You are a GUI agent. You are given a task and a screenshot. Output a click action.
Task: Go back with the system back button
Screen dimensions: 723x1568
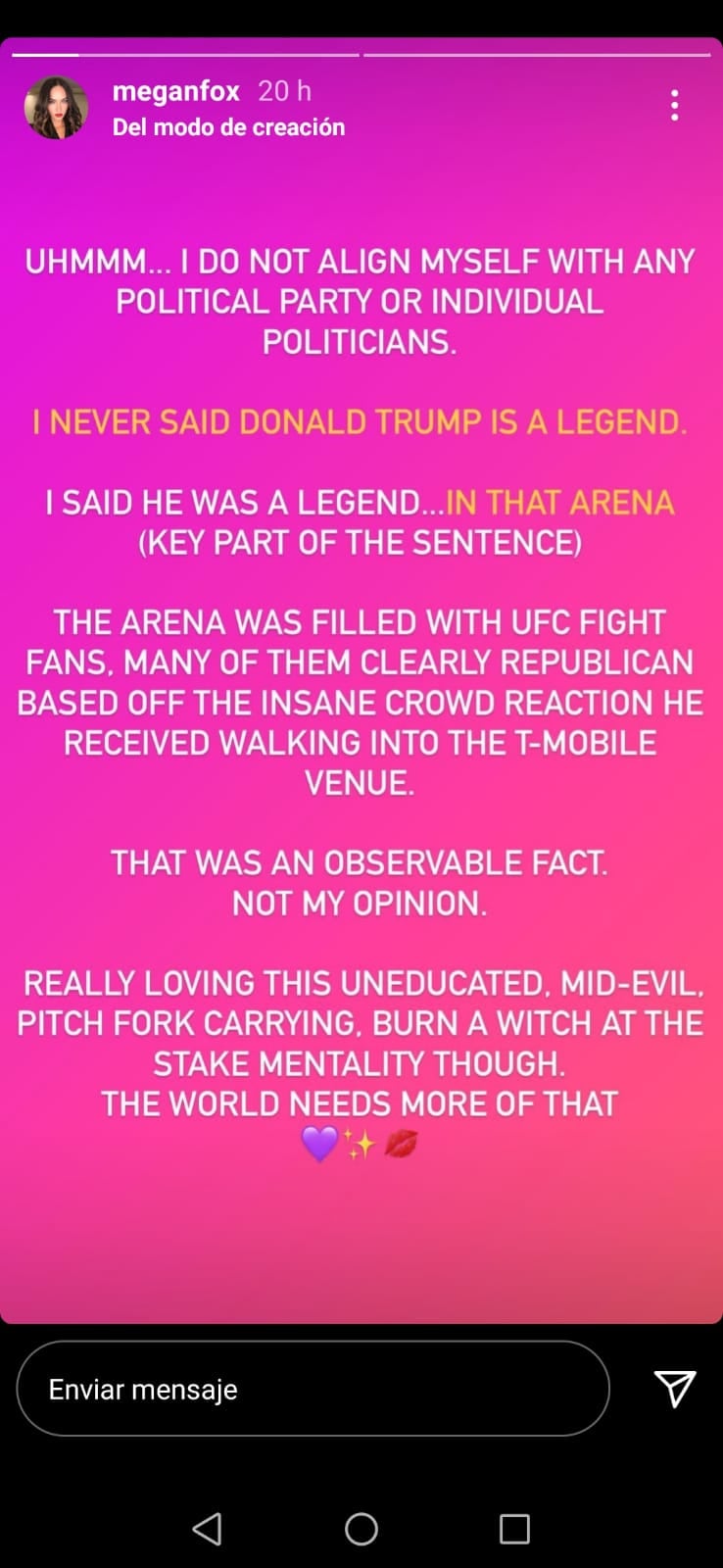pos(207,1529)
